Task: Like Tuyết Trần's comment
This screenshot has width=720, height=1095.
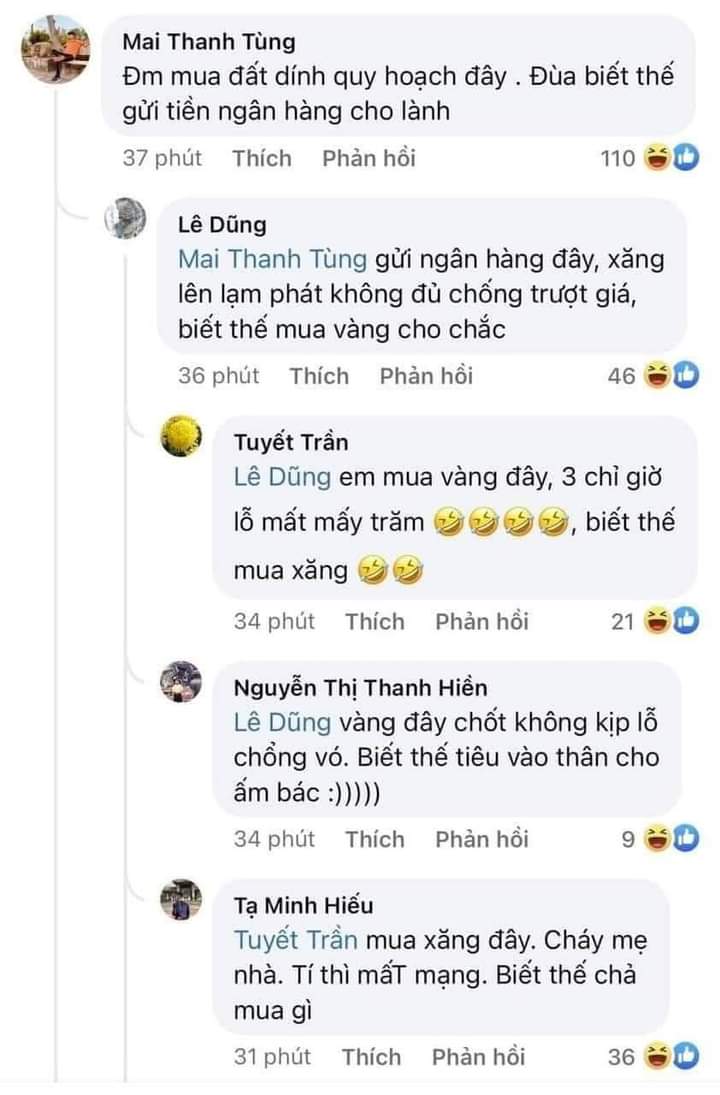Action: (375, 621)
